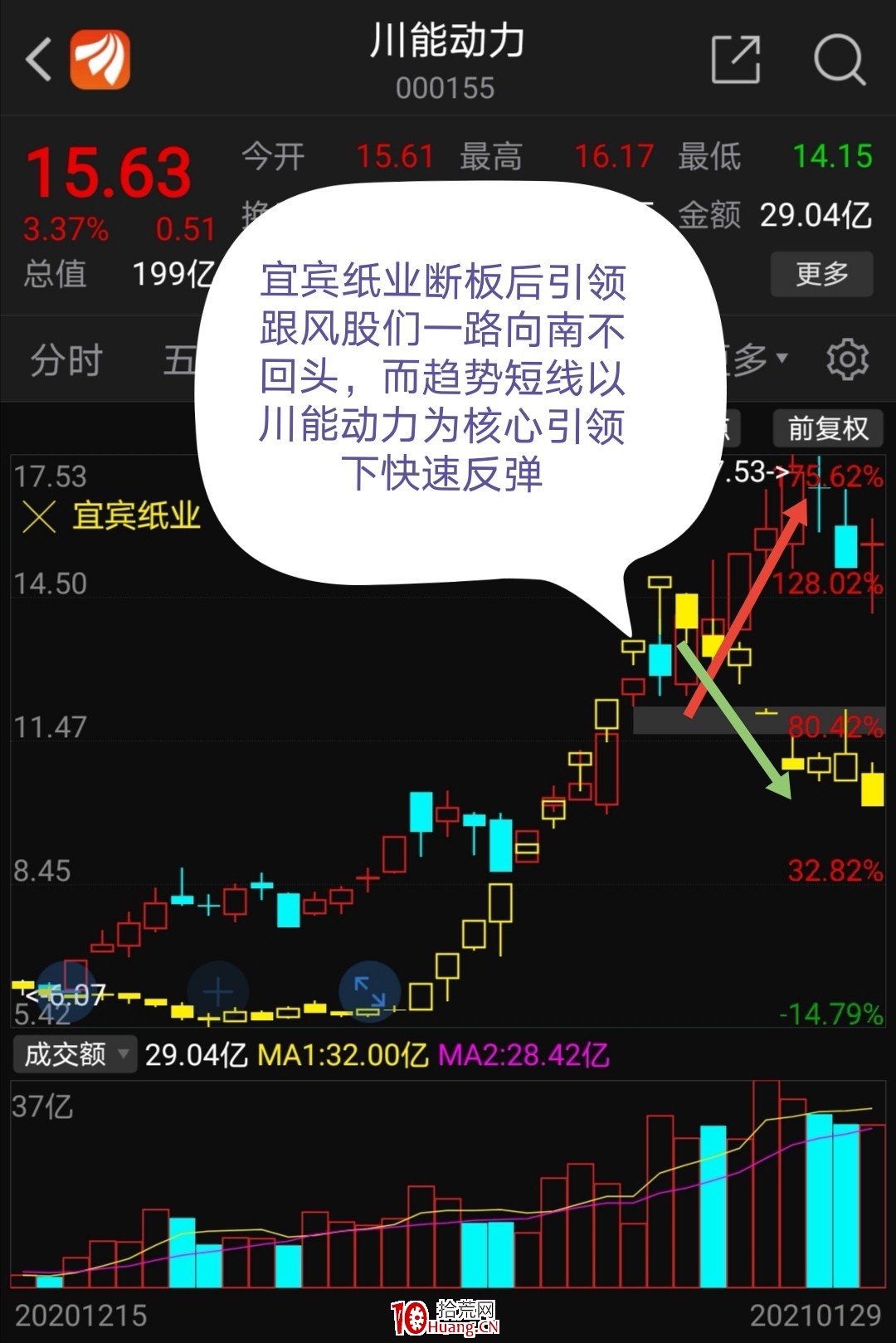Open the 成交额 indicator dropdown
This screenshot has height=1343, width=896.
[74, 1055]
